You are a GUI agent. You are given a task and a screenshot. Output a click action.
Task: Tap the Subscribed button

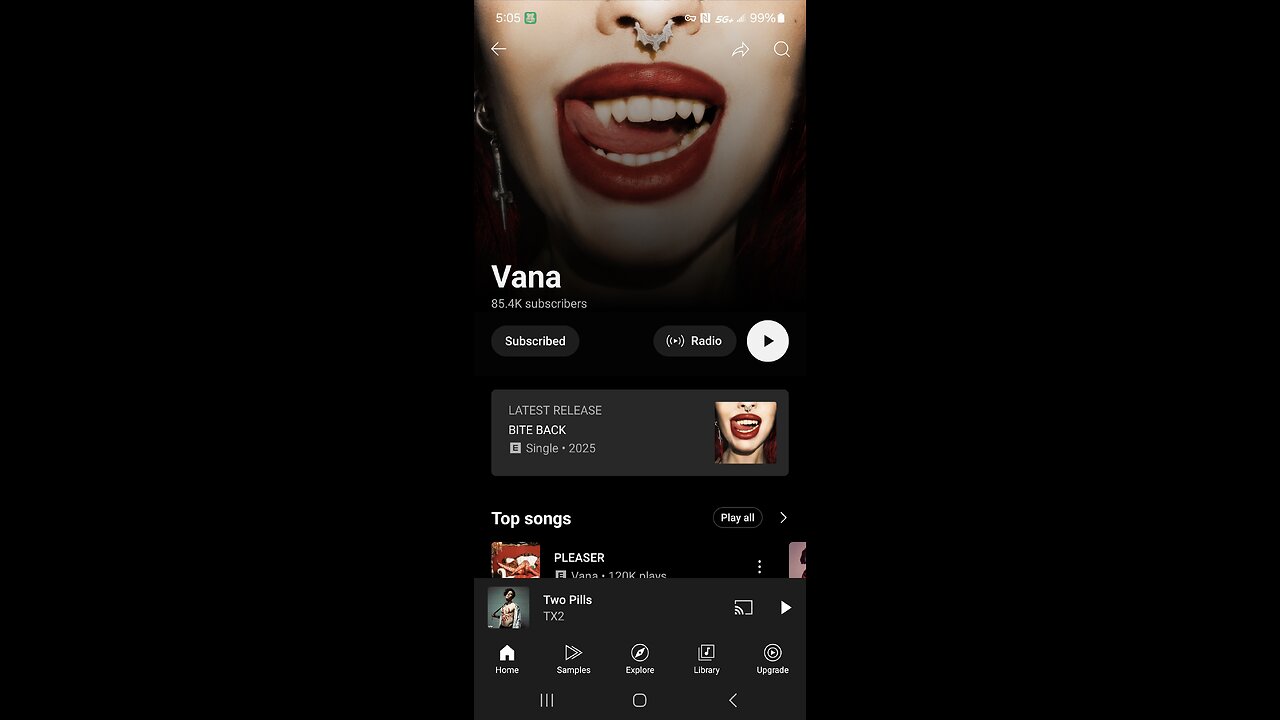coord(535,341)
